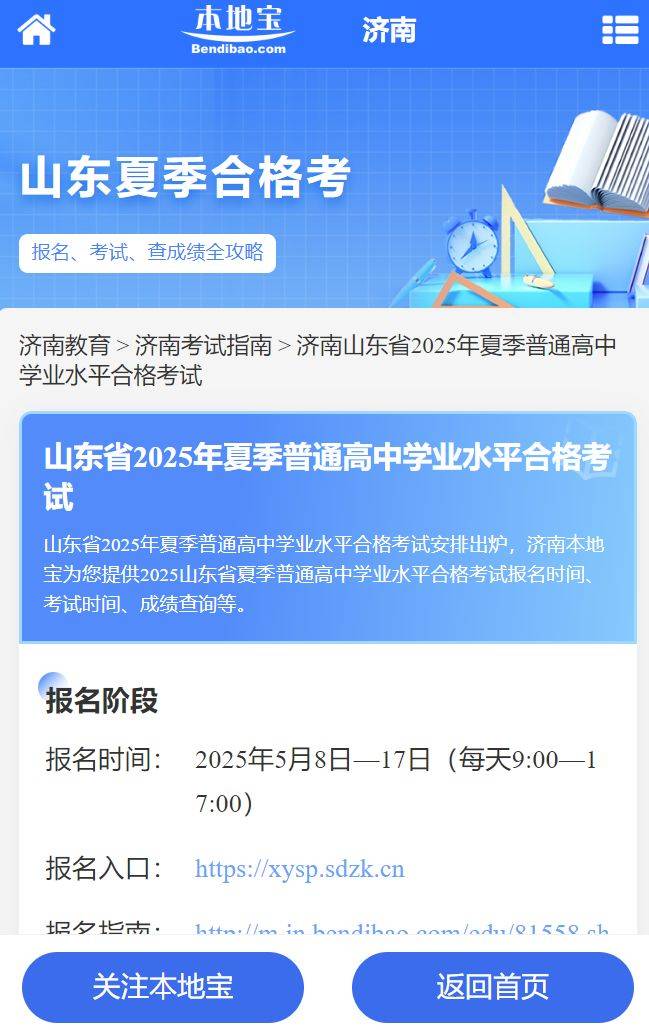Open the 济南考试指南 breadcrumb link

click(203, 346)
